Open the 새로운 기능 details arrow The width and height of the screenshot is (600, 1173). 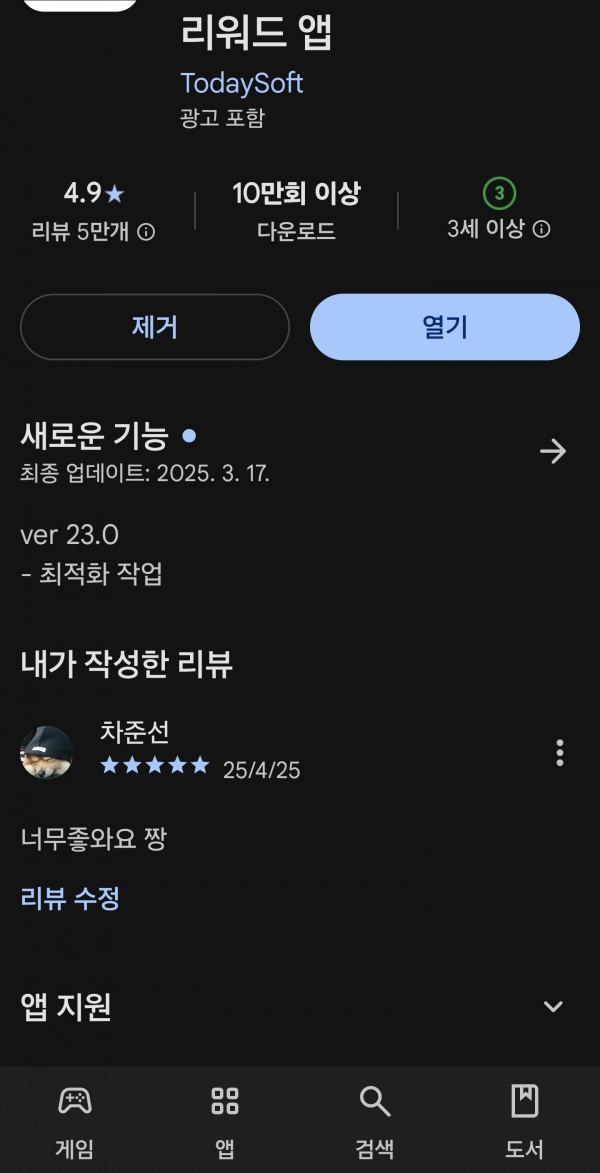pos(553,451)
